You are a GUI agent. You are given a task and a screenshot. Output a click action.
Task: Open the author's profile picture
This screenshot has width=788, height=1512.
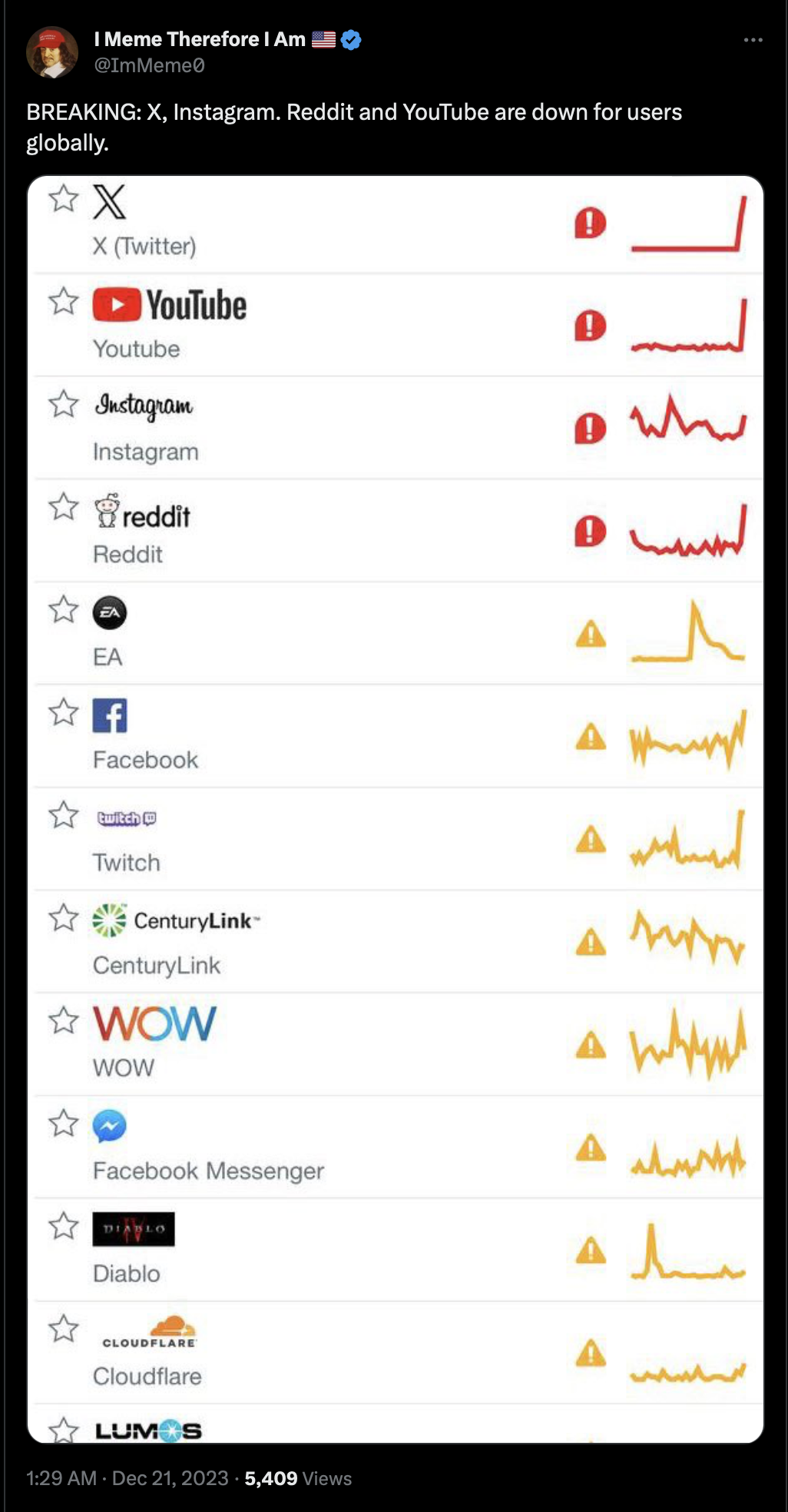click(x=52, y=52)
